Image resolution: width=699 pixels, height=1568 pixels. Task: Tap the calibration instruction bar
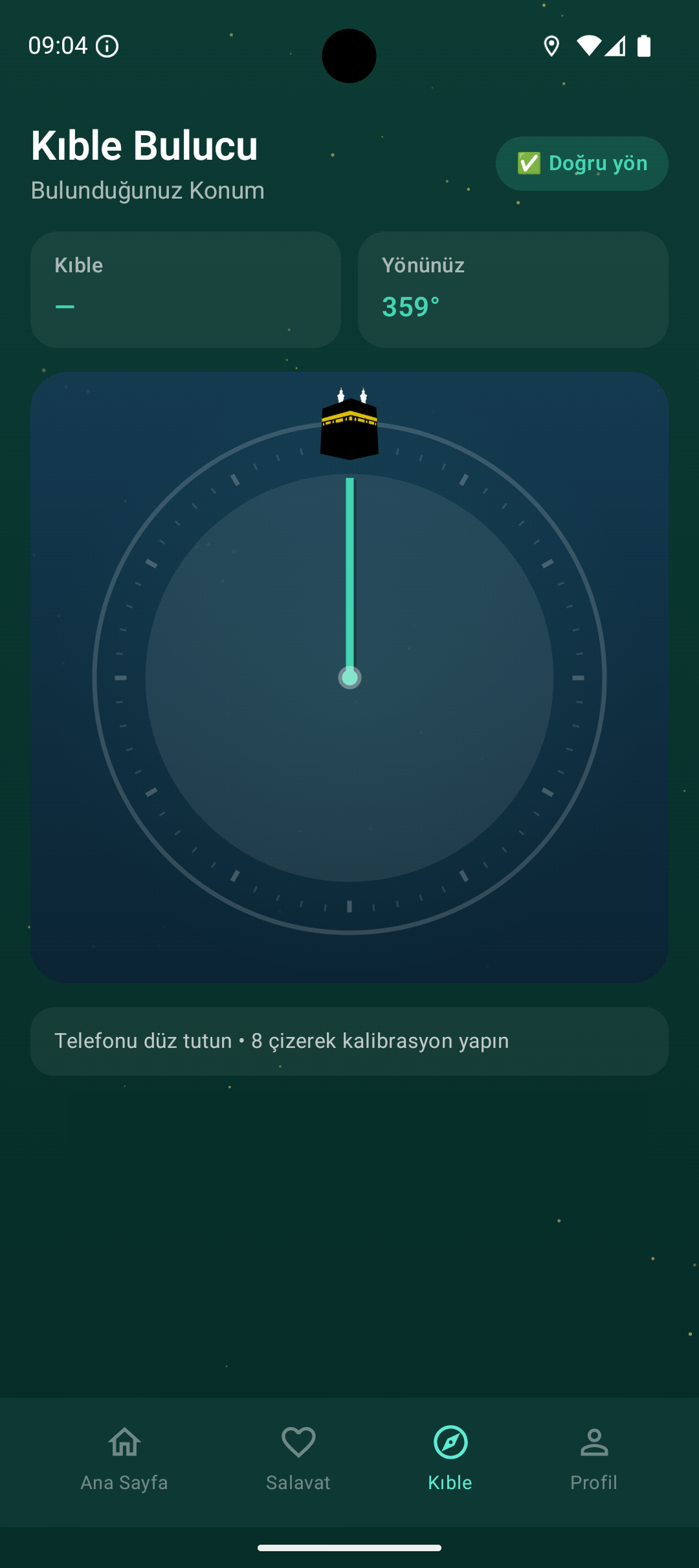click(349, 1041)
